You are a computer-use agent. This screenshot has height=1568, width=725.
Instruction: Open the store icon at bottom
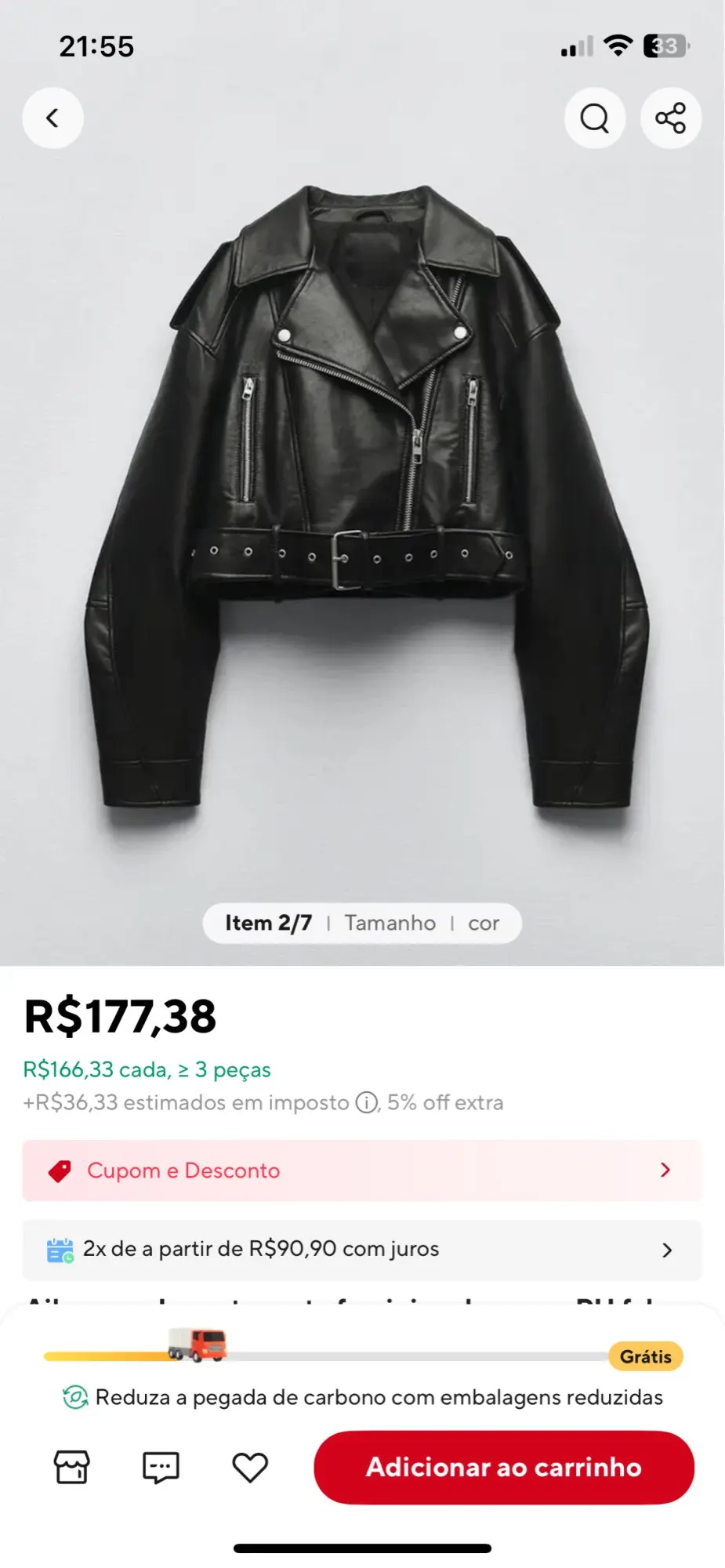(71, 1468)
